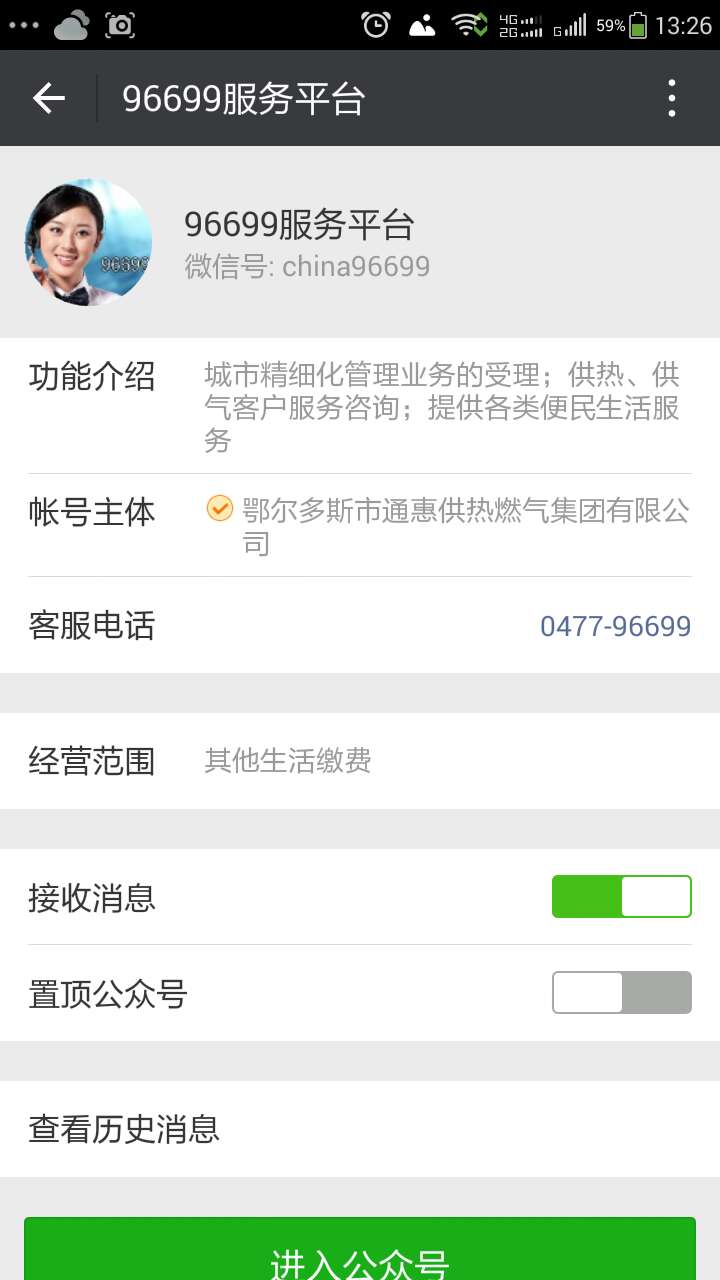Viewport: 720px width, 1280px height.
Task: Toggle off message notifications for this account
Action: point(621,896)
